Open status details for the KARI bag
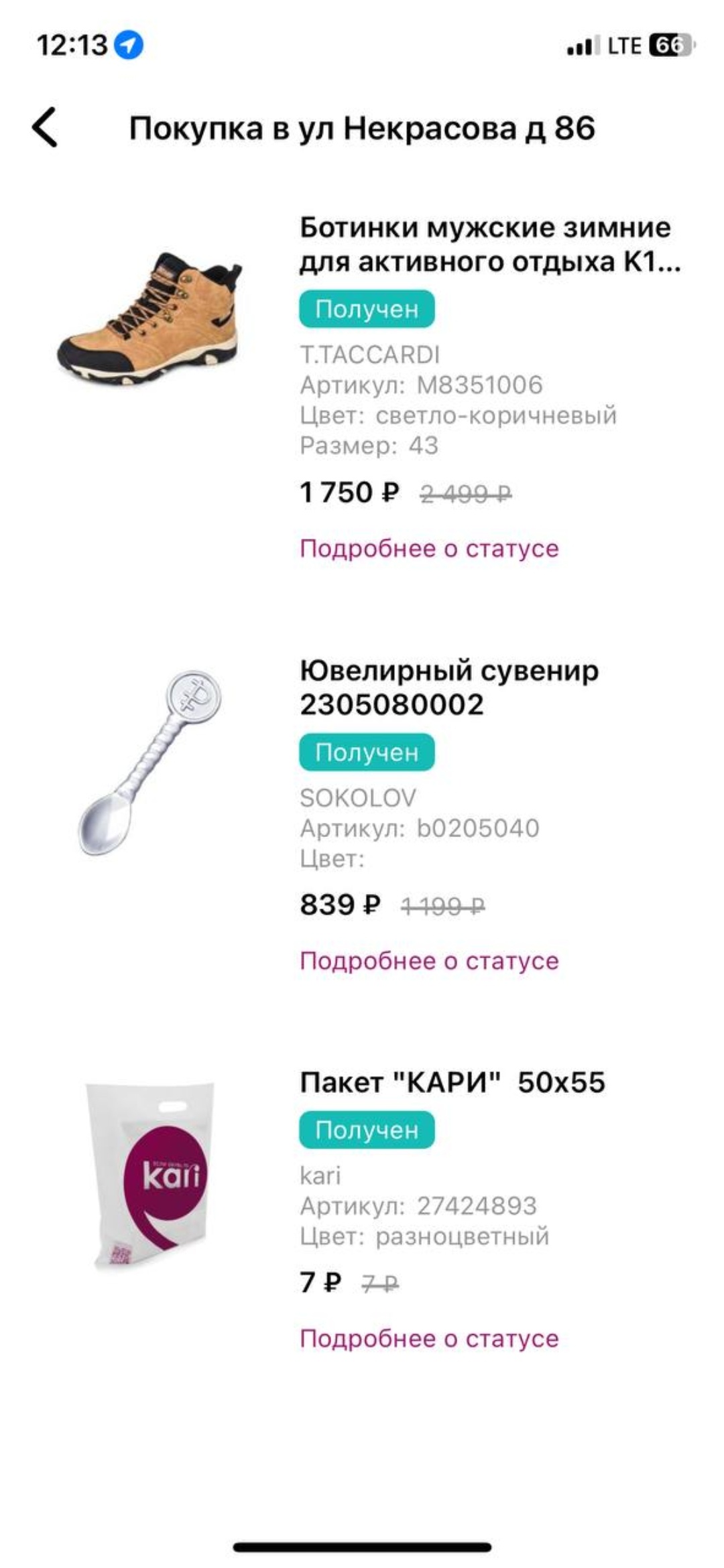Image resolution: width=724 pixels, height=1568 pixels. (x=428, y=1338)
